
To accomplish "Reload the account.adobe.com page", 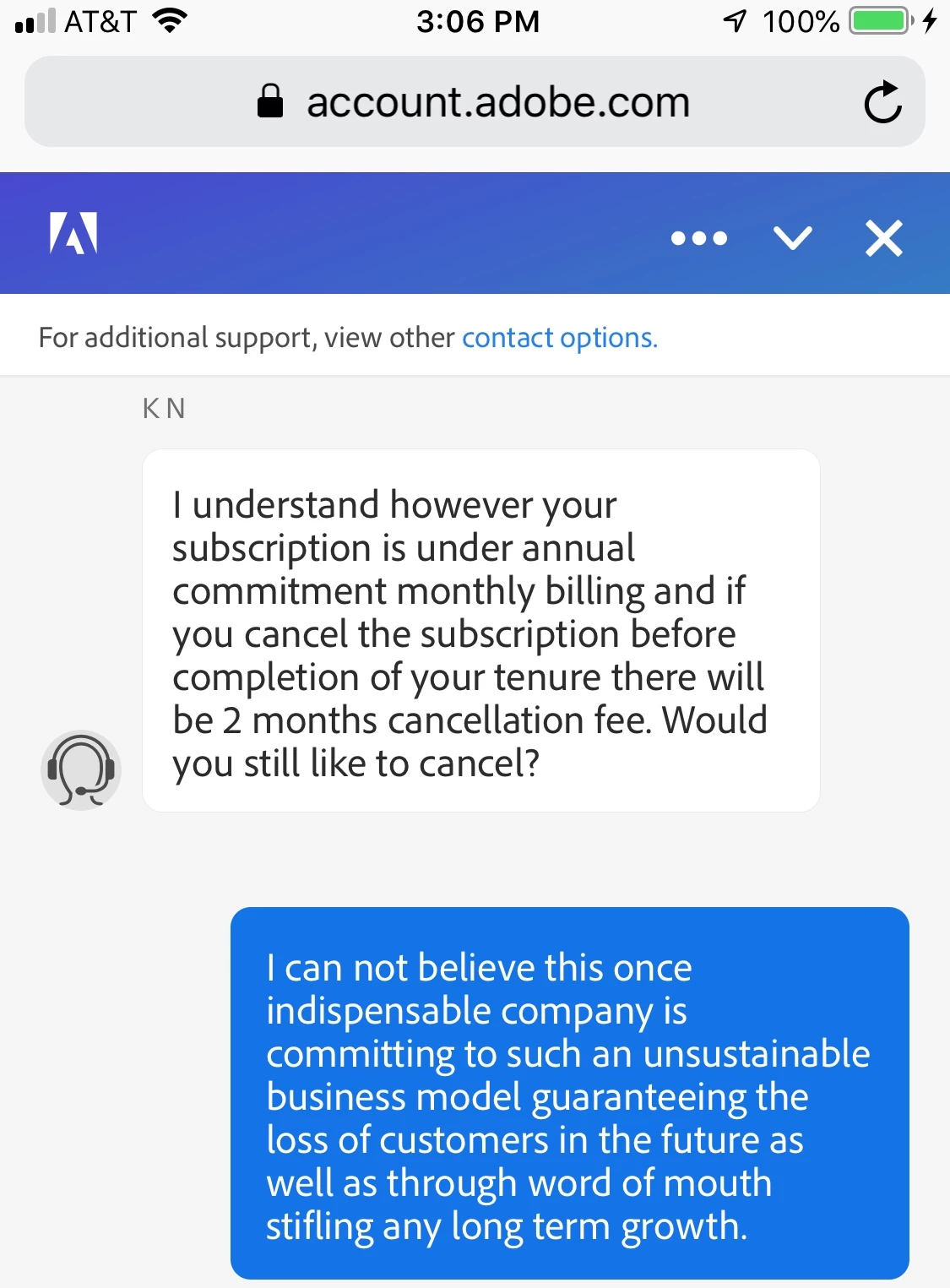I will [882, 103].
